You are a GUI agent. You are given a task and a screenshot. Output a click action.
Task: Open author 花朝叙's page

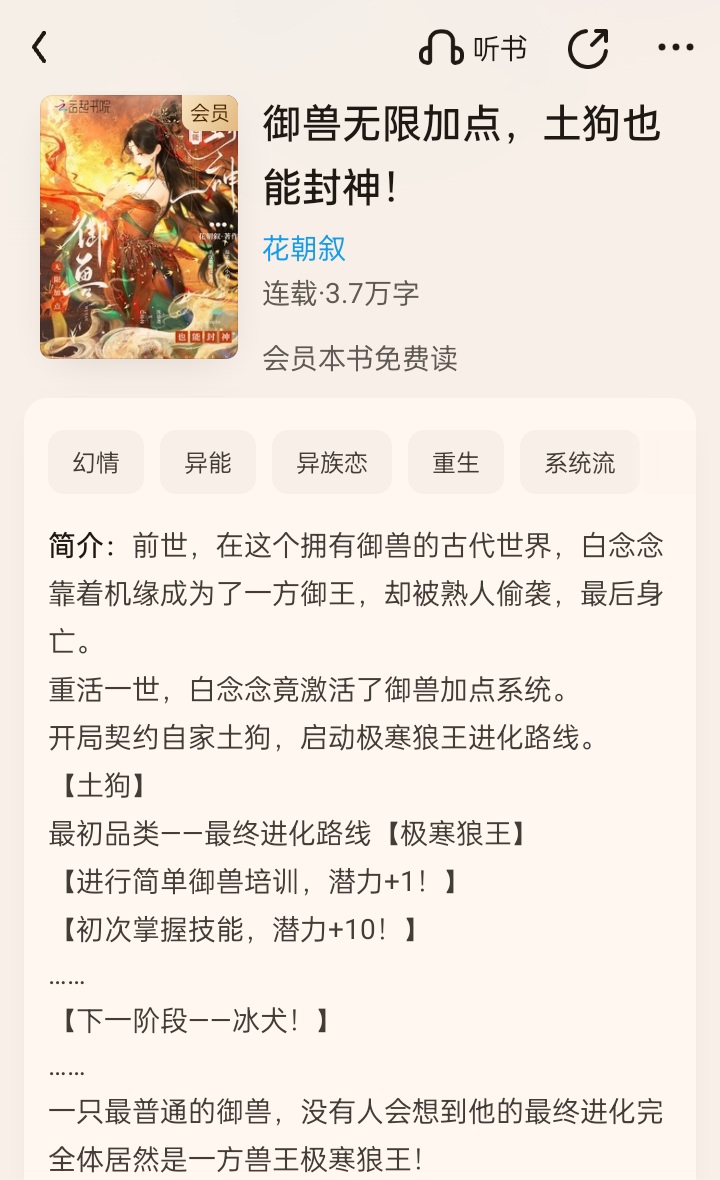tap(304, 248)
